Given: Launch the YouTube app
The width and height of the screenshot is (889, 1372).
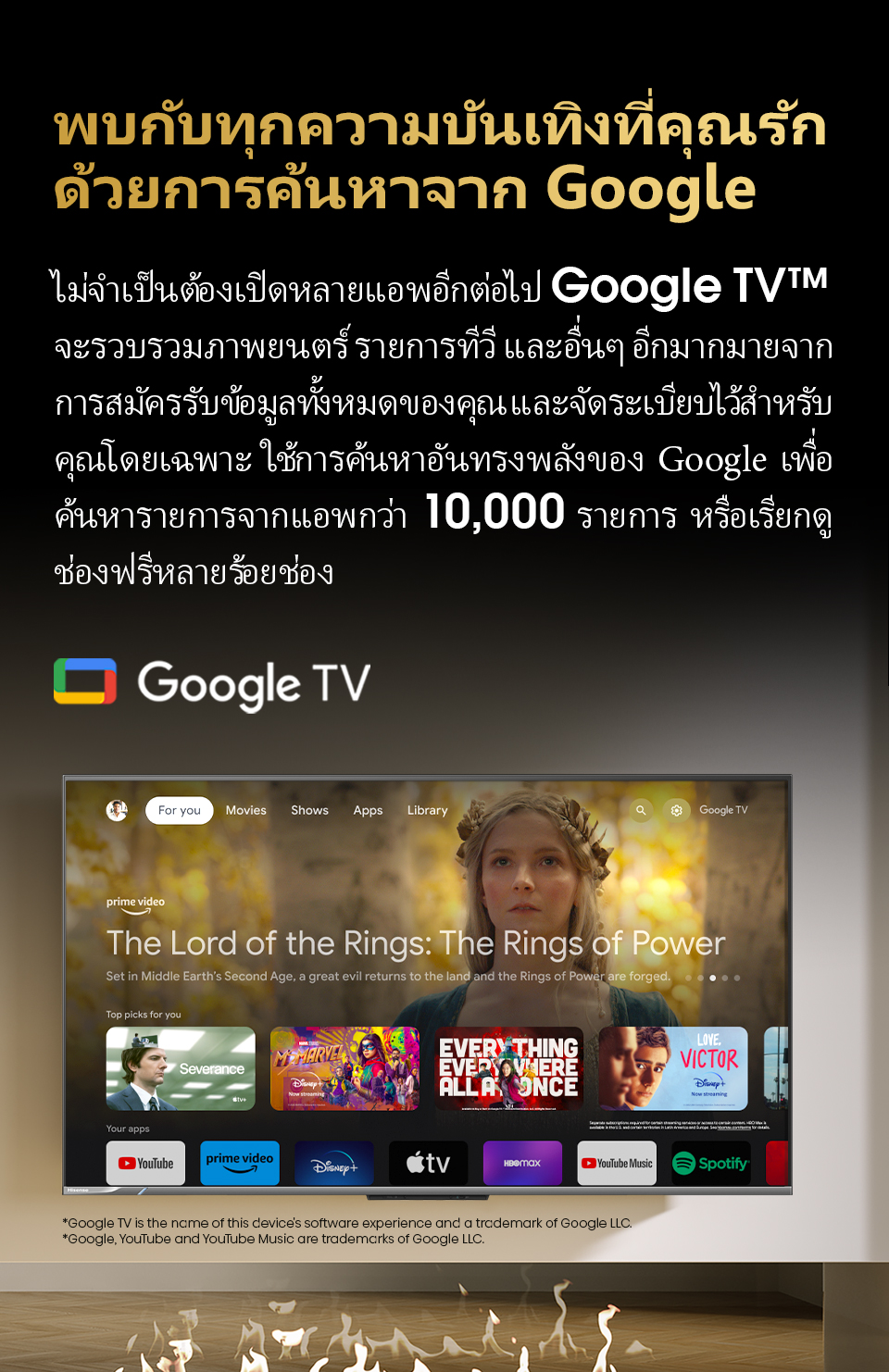Looking at the screenshot, I should tap(144, 1163).
